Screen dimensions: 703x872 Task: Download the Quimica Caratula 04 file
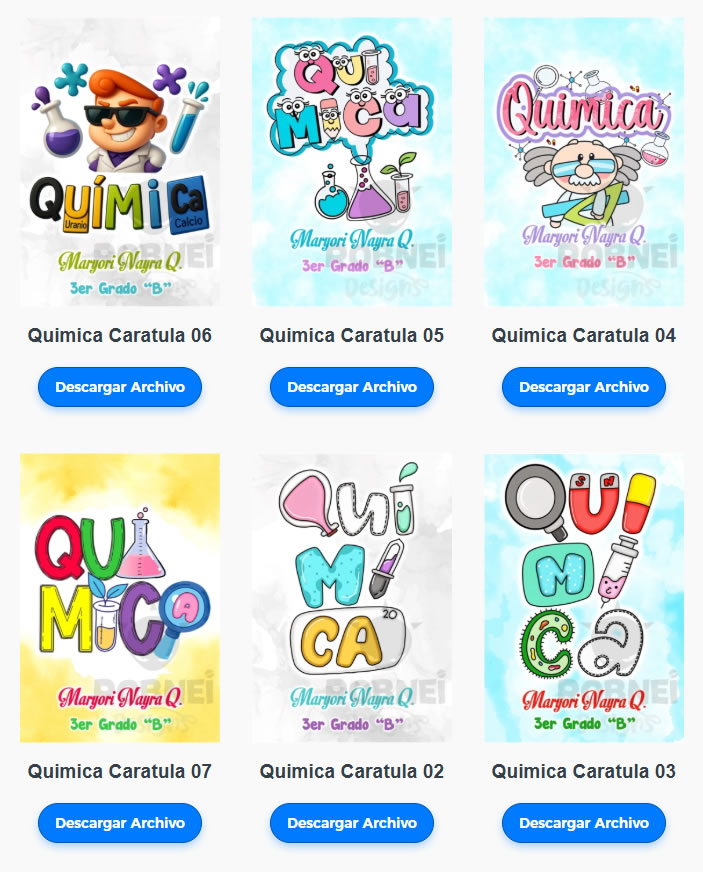[584, 387]
